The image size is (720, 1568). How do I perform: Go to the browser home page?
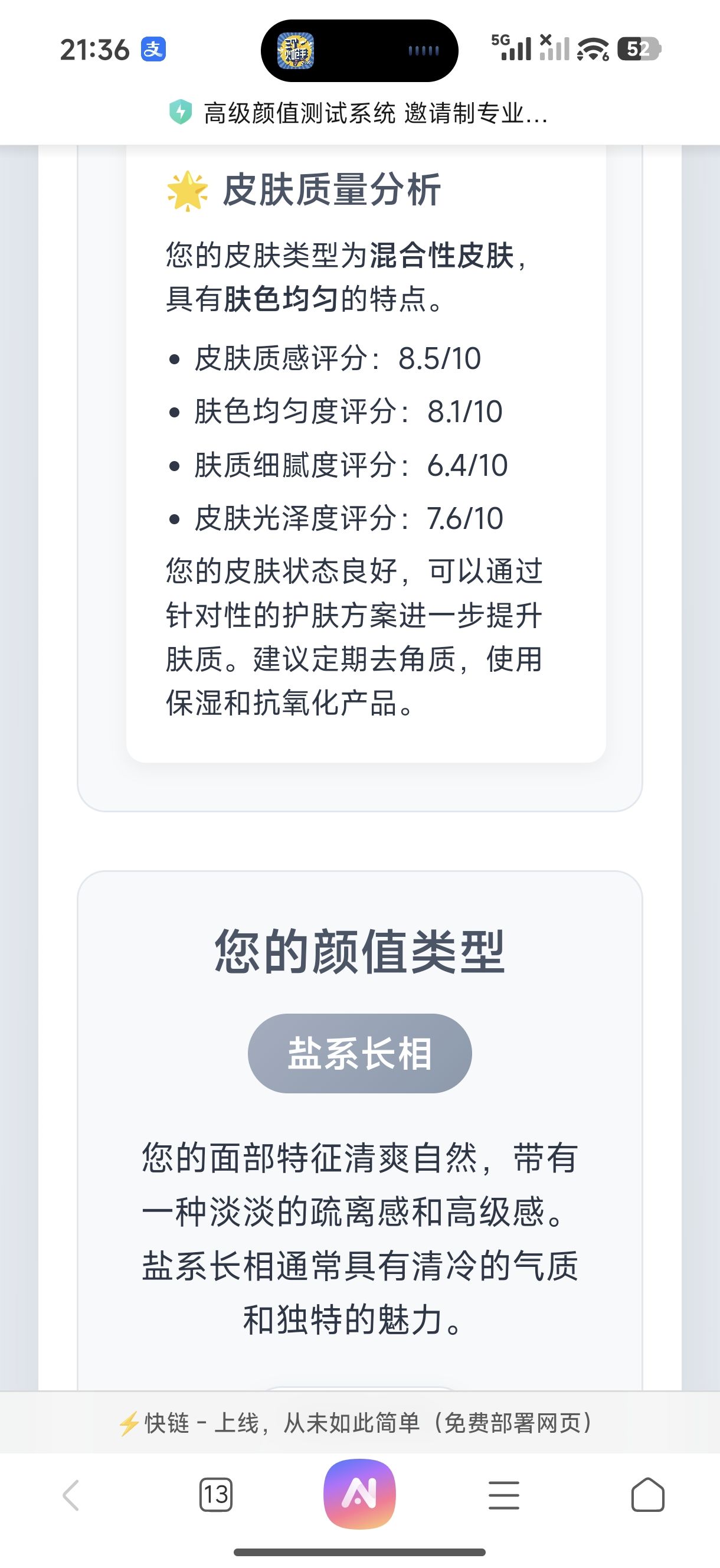click(x=647, y=1495)
